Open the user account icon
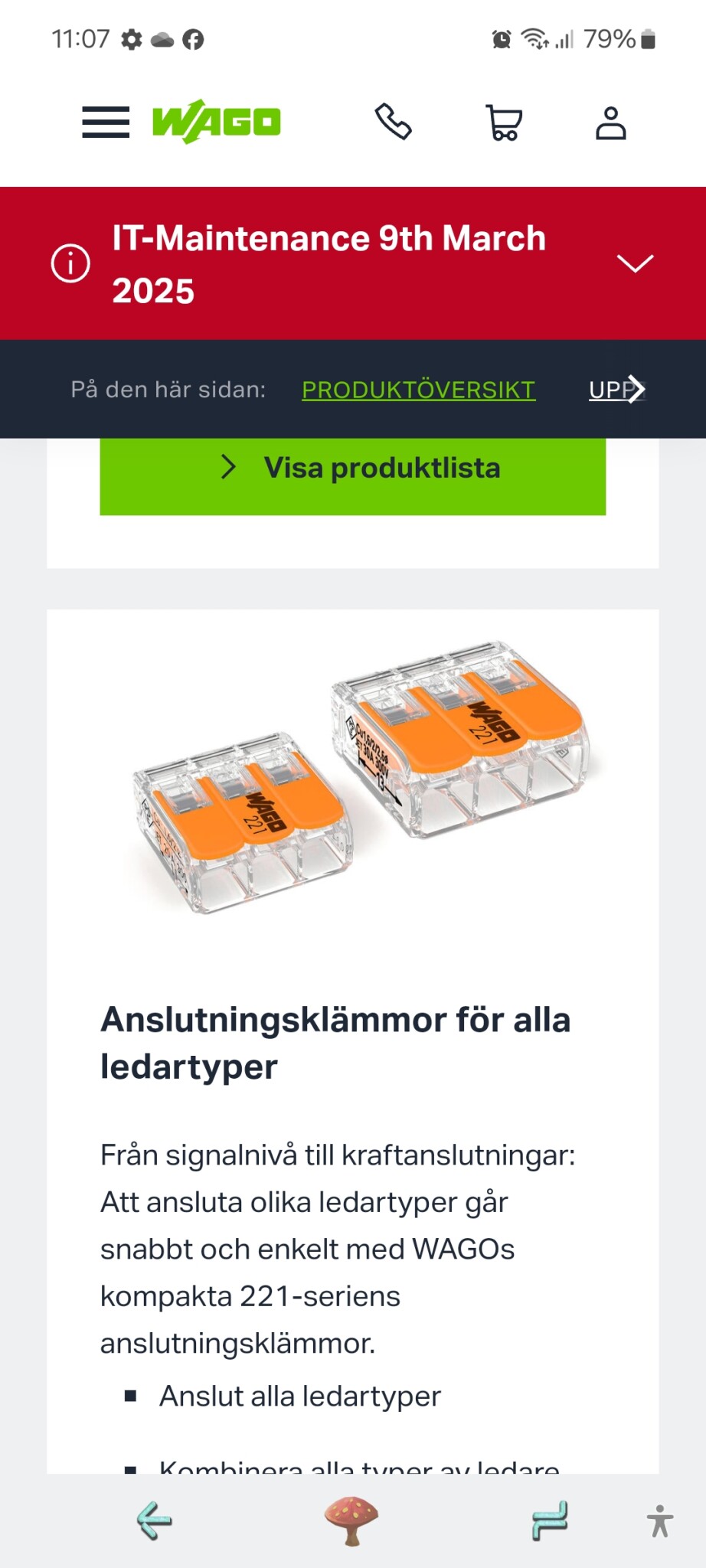Viewport: 706px width, 1568px height. point(611,122)
